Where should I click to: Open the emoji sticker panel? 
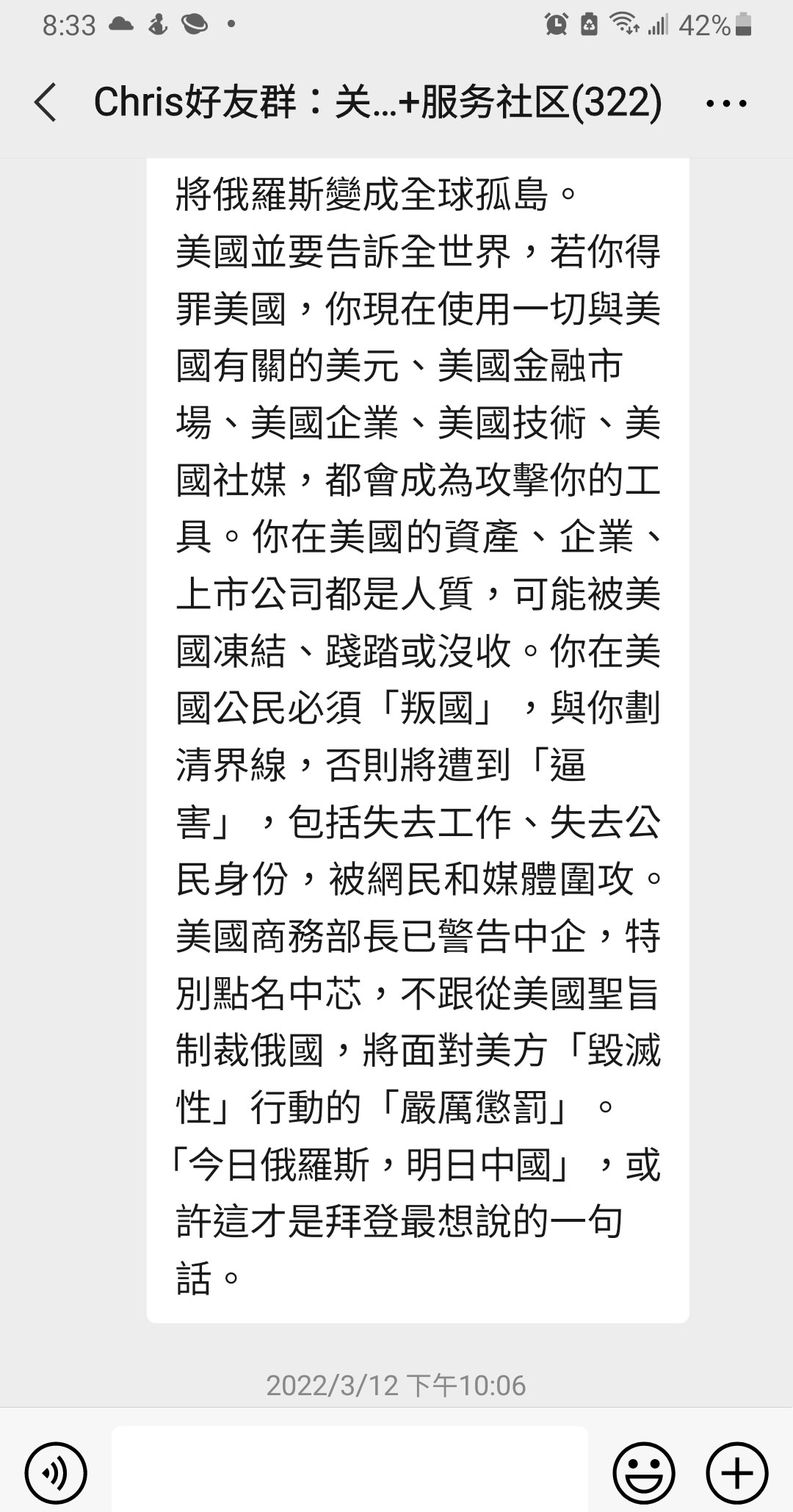(x=643, y=1472)
